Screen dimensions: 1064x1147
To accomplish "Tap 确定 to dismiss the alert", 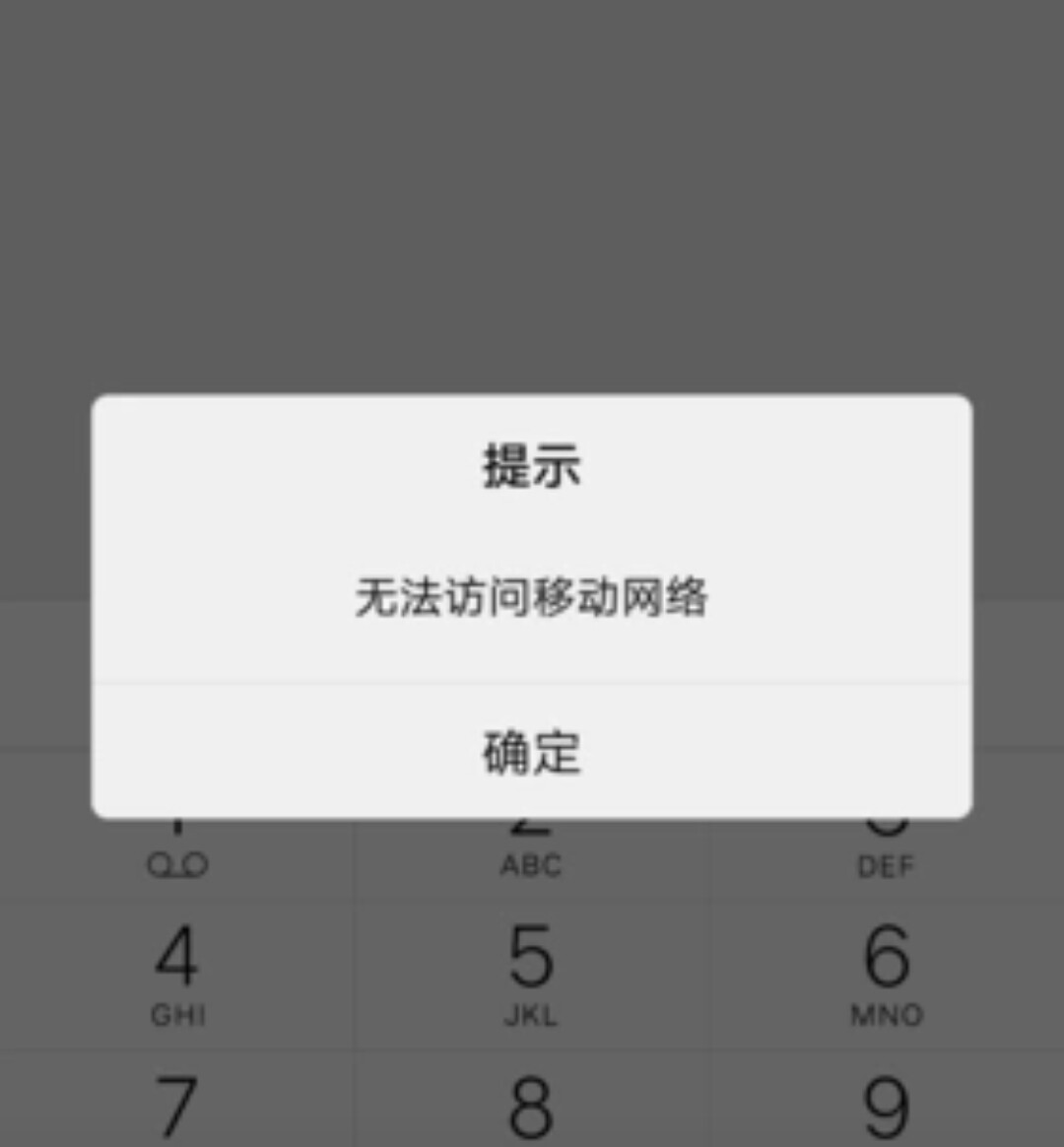I will coord(532,752).
